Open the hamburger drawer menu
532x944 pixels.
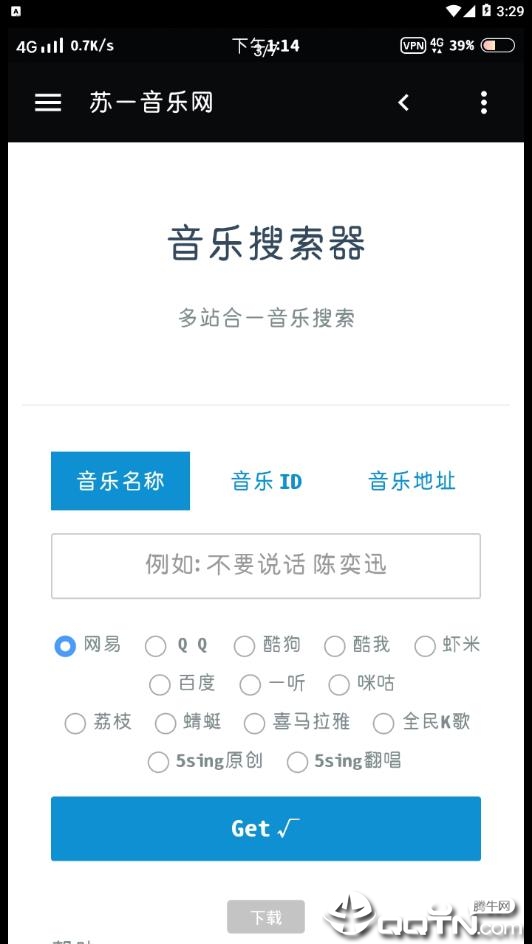(48, 103)
